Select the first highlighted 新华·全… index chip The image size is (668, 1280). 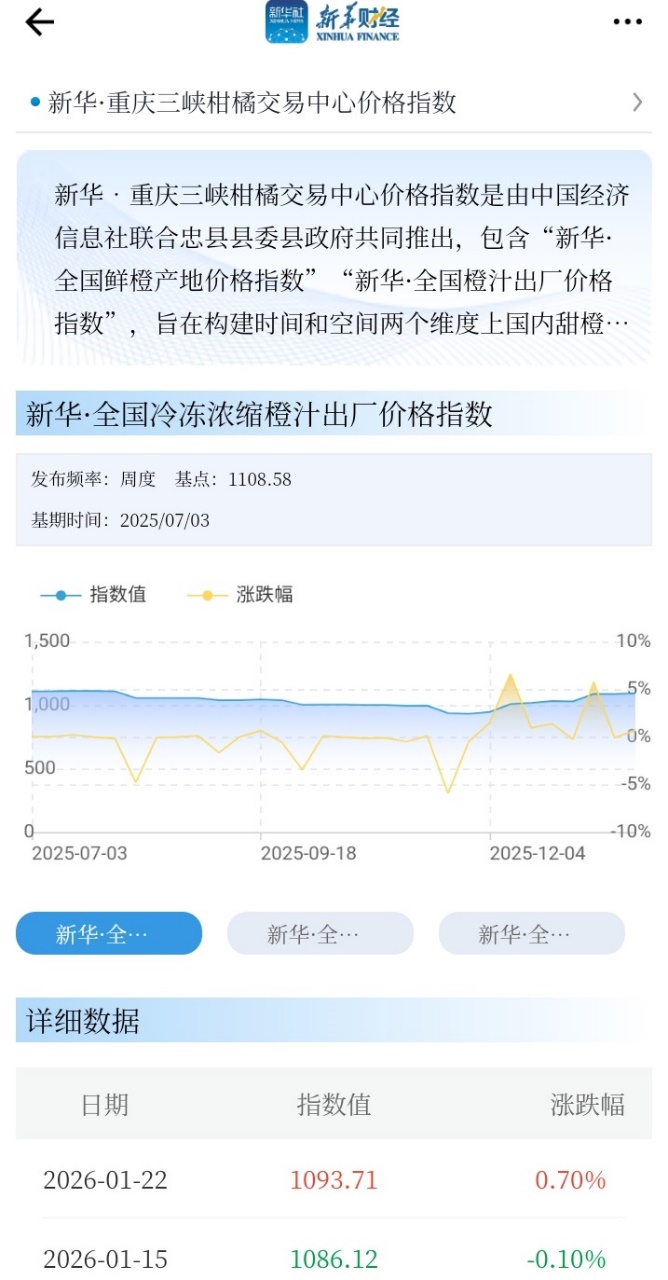[108, 934]
